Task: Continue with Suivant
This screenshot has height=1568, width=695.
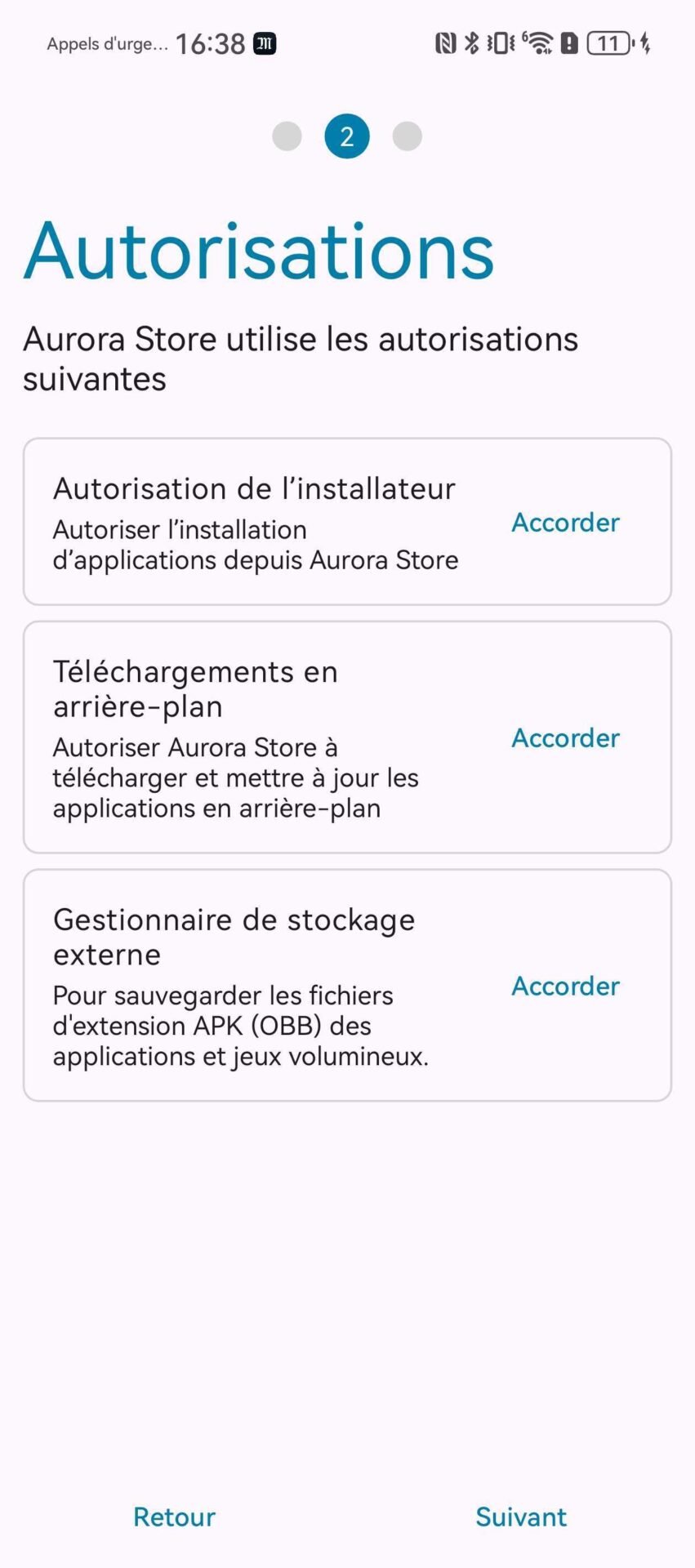Action: point(521,1517)
